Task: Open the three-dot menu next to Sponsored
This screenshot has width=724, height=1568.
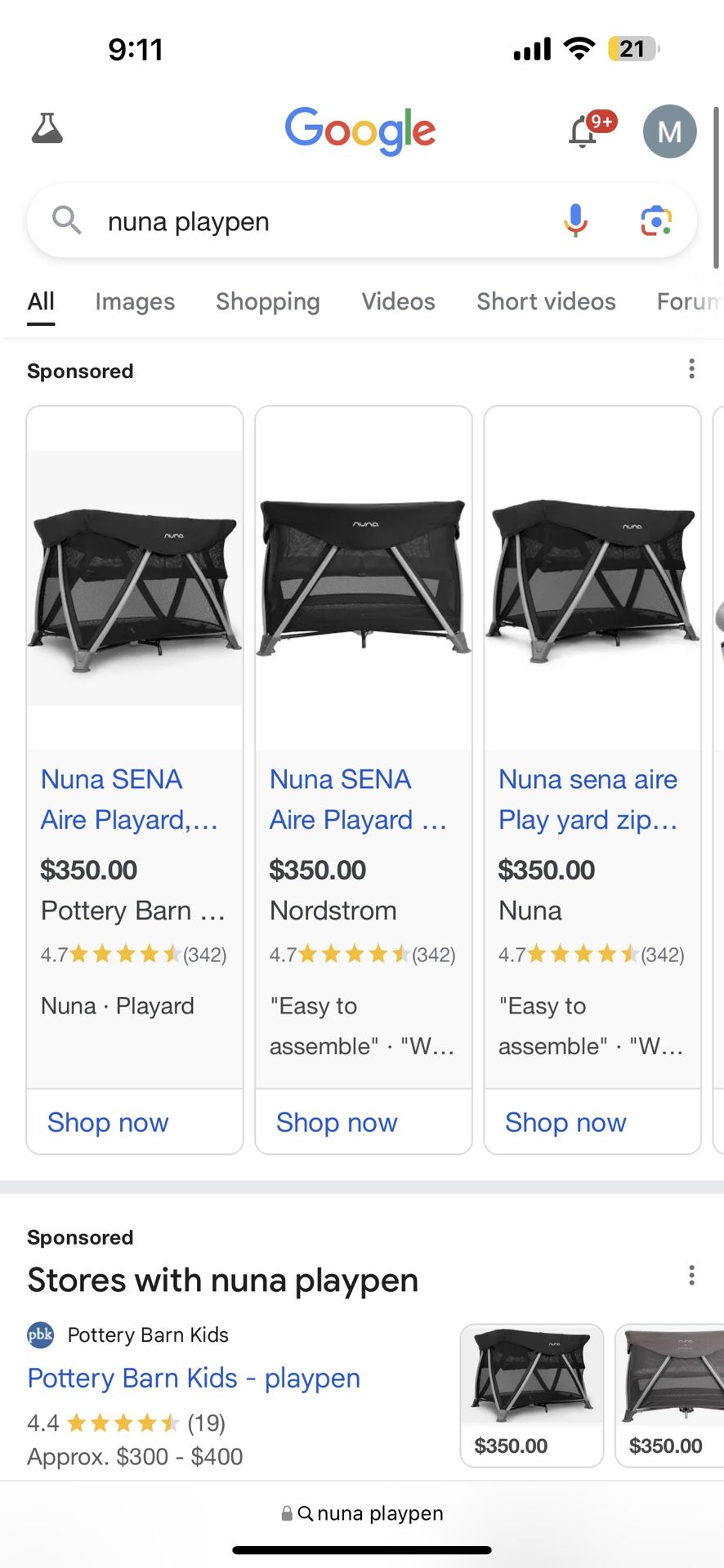Action: point(691,369)
